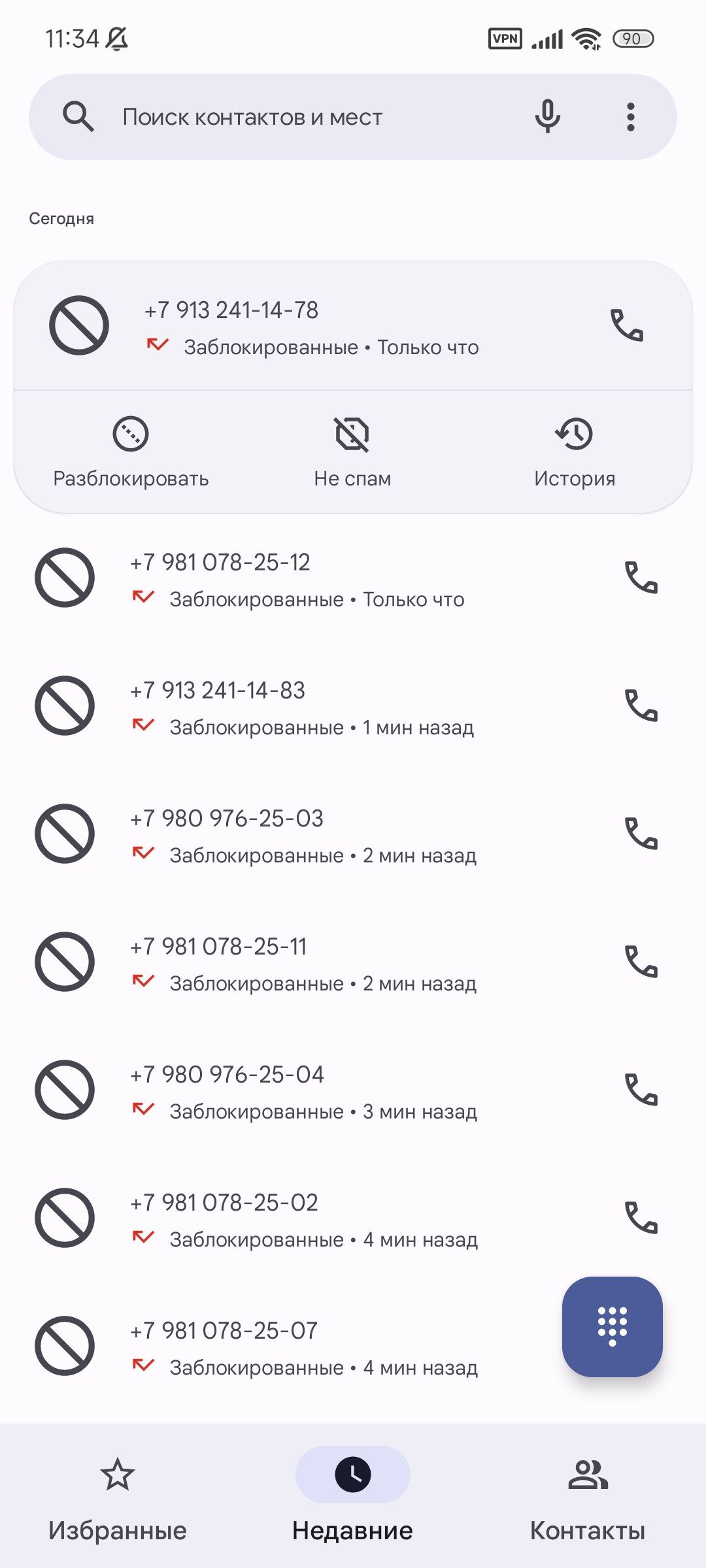Call +7 980 976-25-04 using phone icon

[x=641, y=1090]
